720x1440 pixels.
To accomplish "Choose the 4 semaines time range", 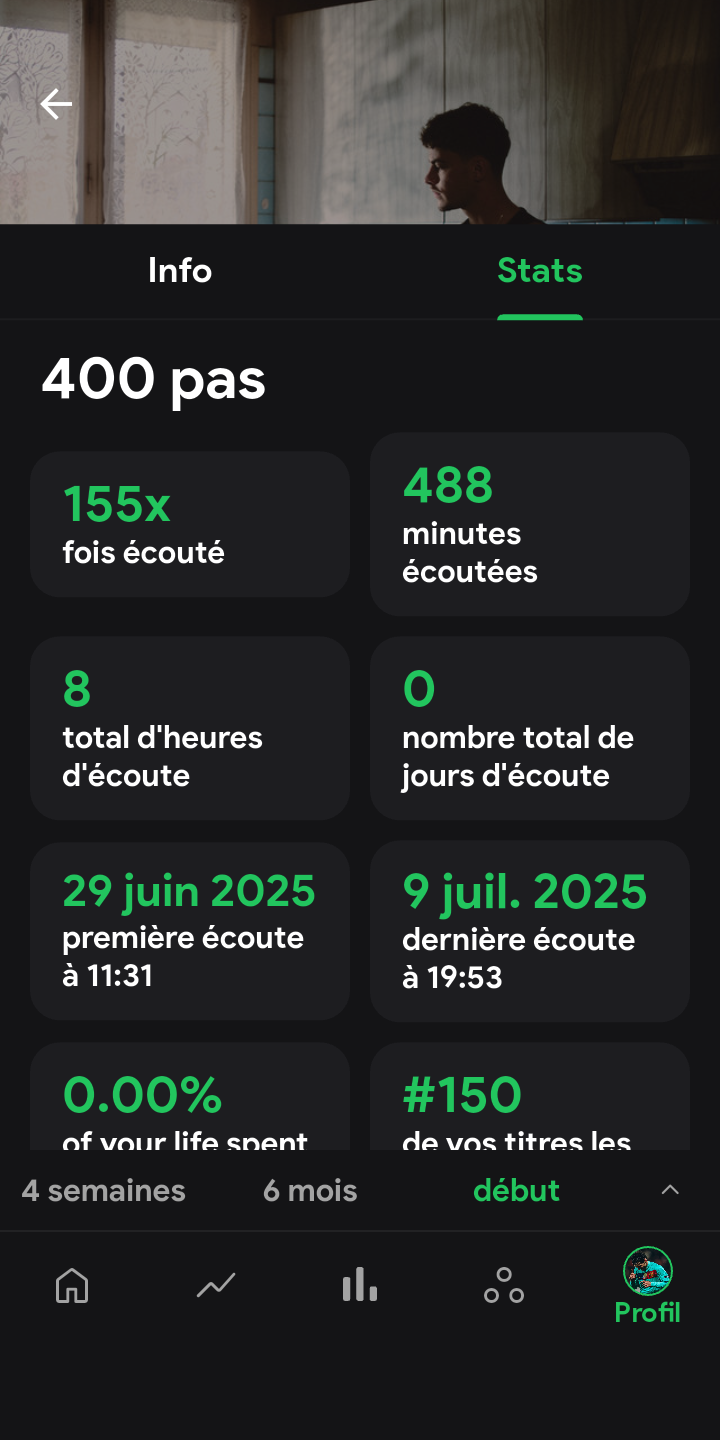I will click(104, 1191).
